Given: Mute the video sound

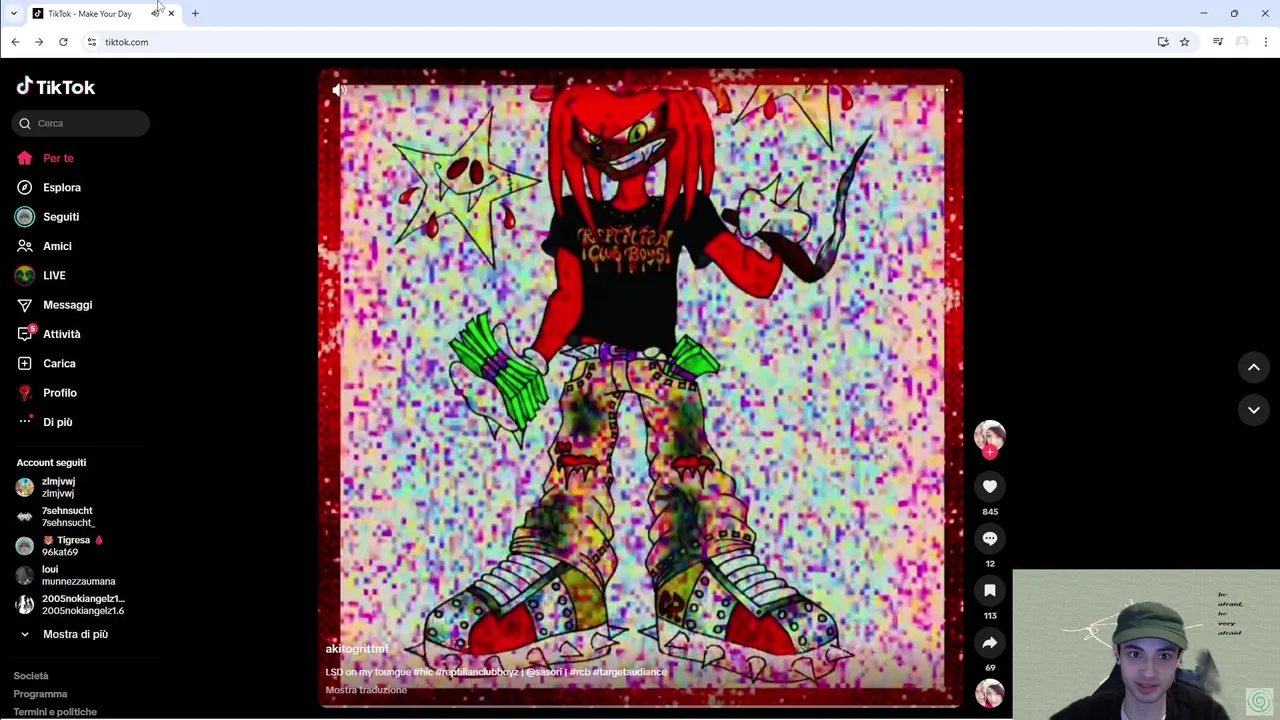Looking at the screenshot, I should click(x=340, y=90).
